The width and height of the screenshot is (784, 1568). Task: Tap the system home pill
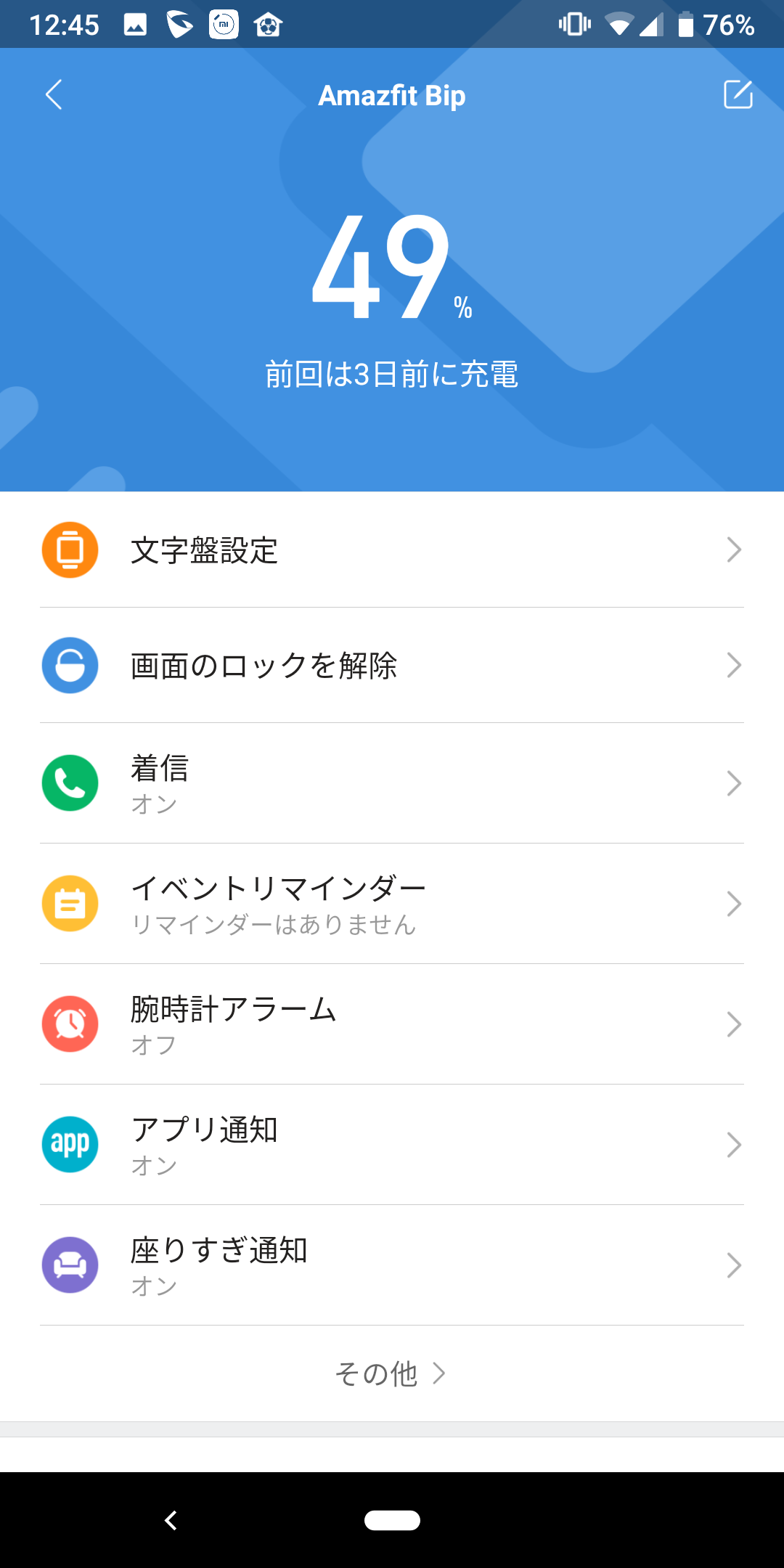click(392, 1520)
